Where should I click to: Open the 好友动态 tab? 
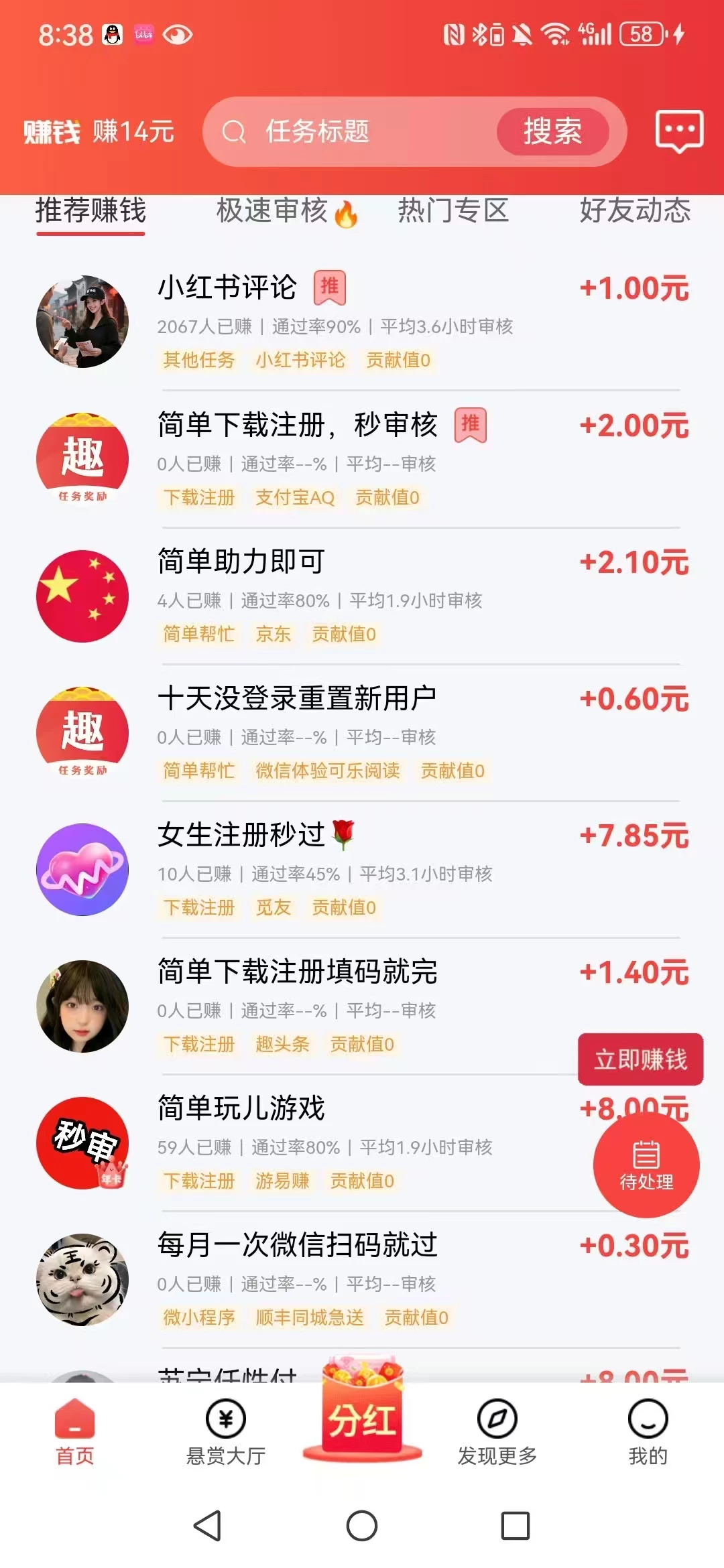(x=635, y=212)
